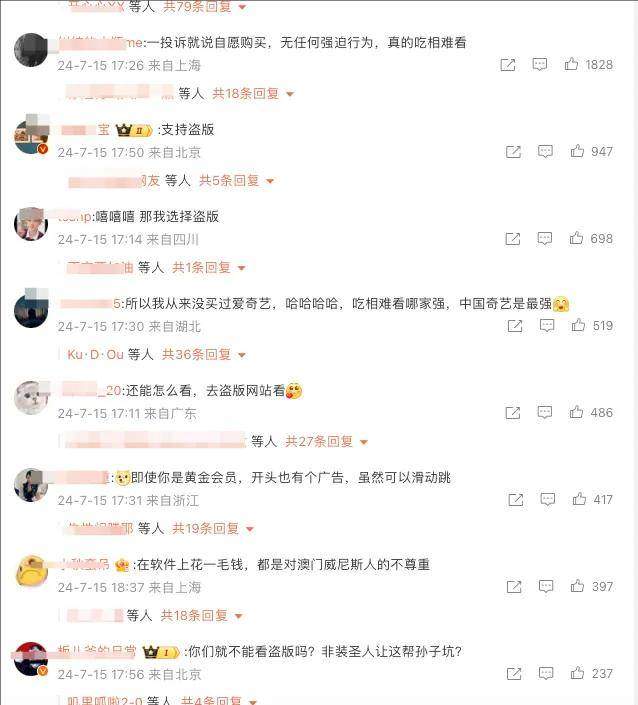Viewport: 638px width, 705px height.
Task: Reply to the comment with 698 likes
Action: pyautogui.click(x=545, y=239)
